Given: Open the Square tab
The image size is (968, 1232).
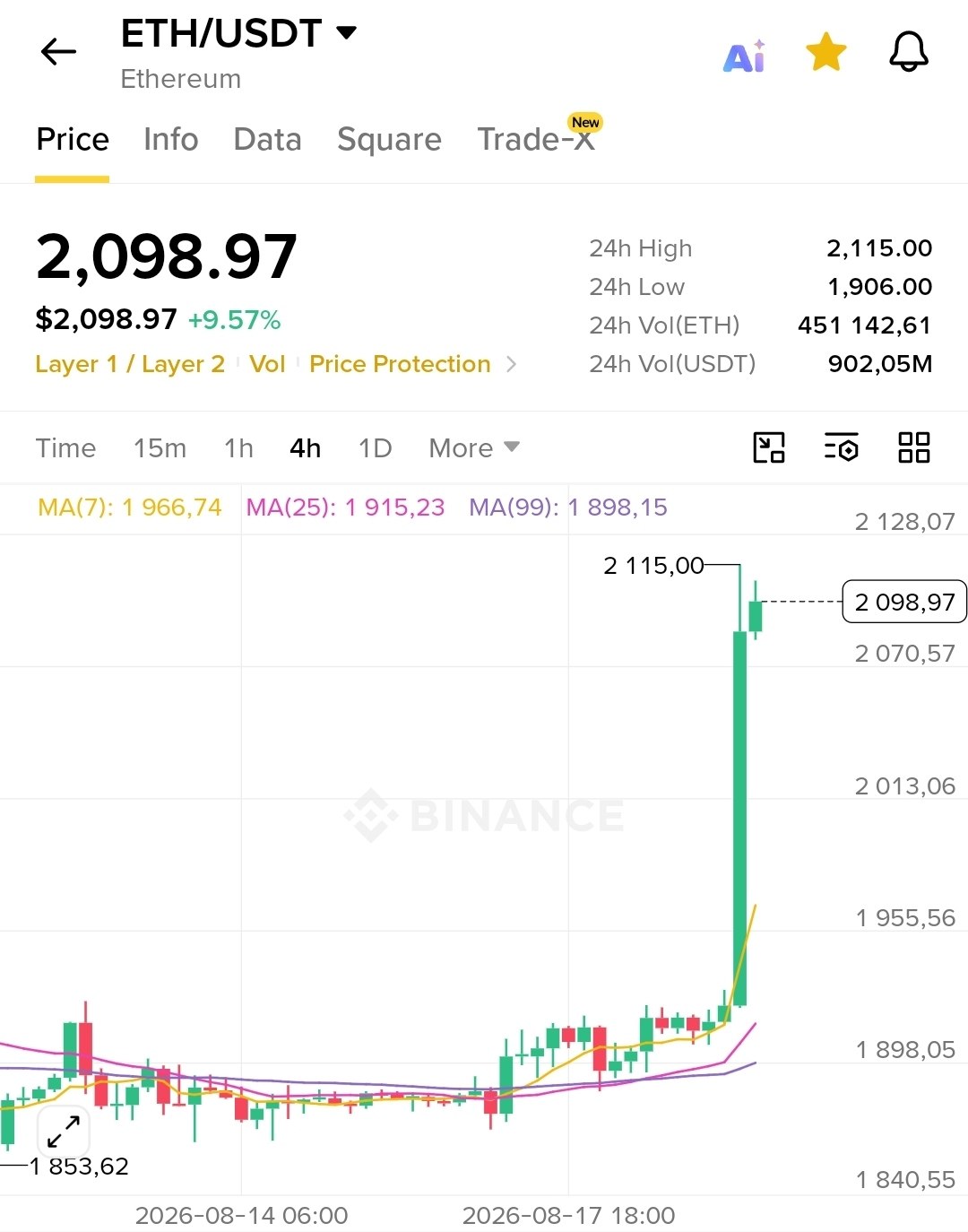Looking at the screenshot, I should pyautogui.click(x=389, y=140).
